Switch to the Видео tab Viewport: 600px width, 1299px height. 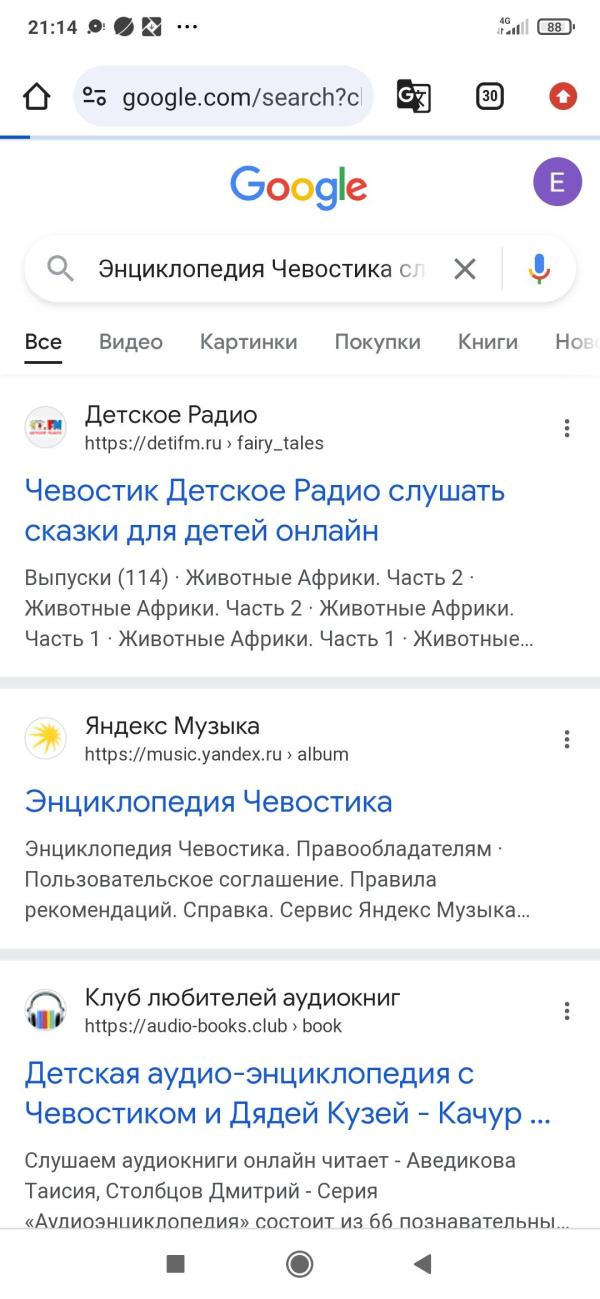(x=131, y=342)
